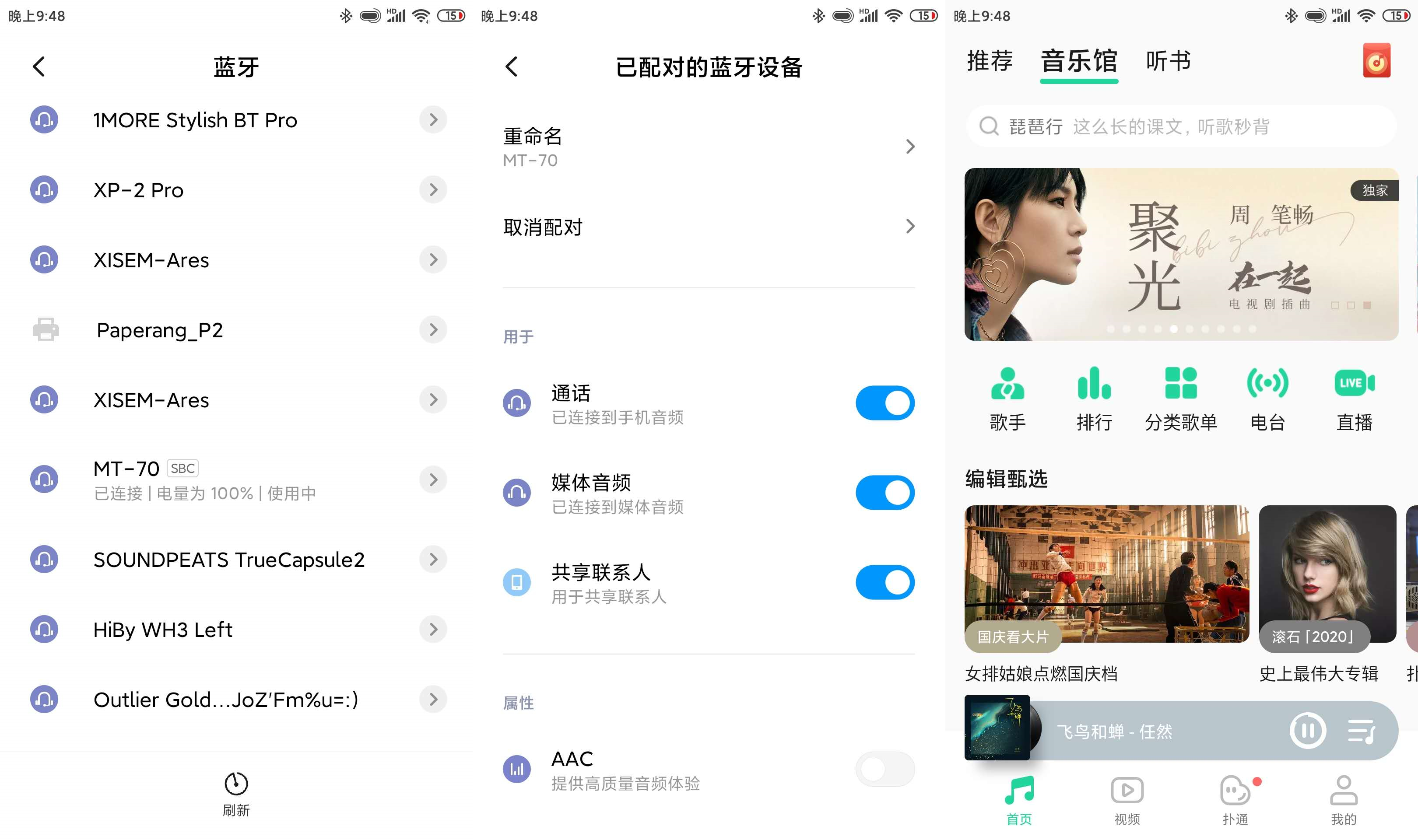The image size is (1418, 840).
Task: Tap the music search box
Action: tap(1180, 126)
